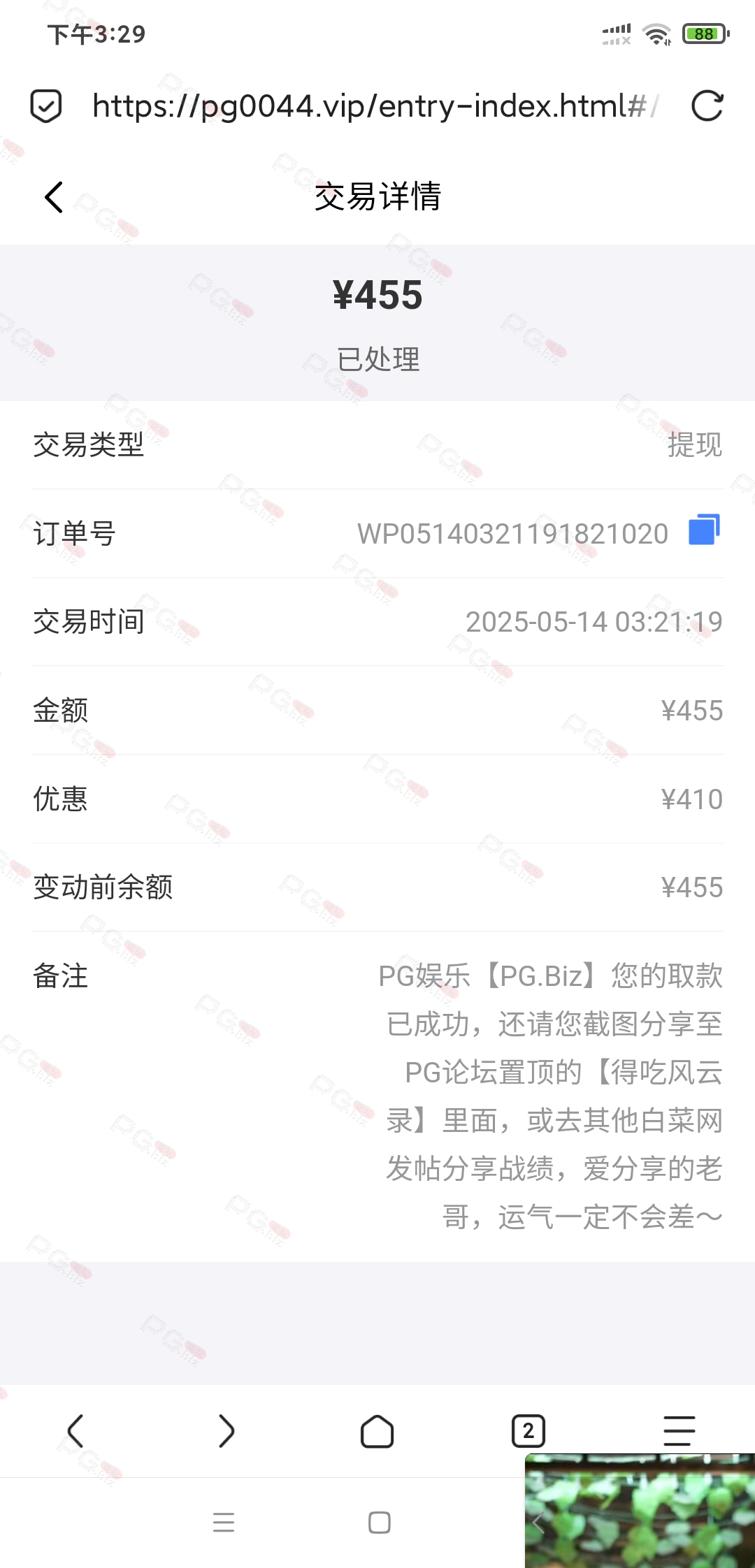Reload the page with the refresh icon
This screenshot has width=755, height=1568.
[707, 106]
